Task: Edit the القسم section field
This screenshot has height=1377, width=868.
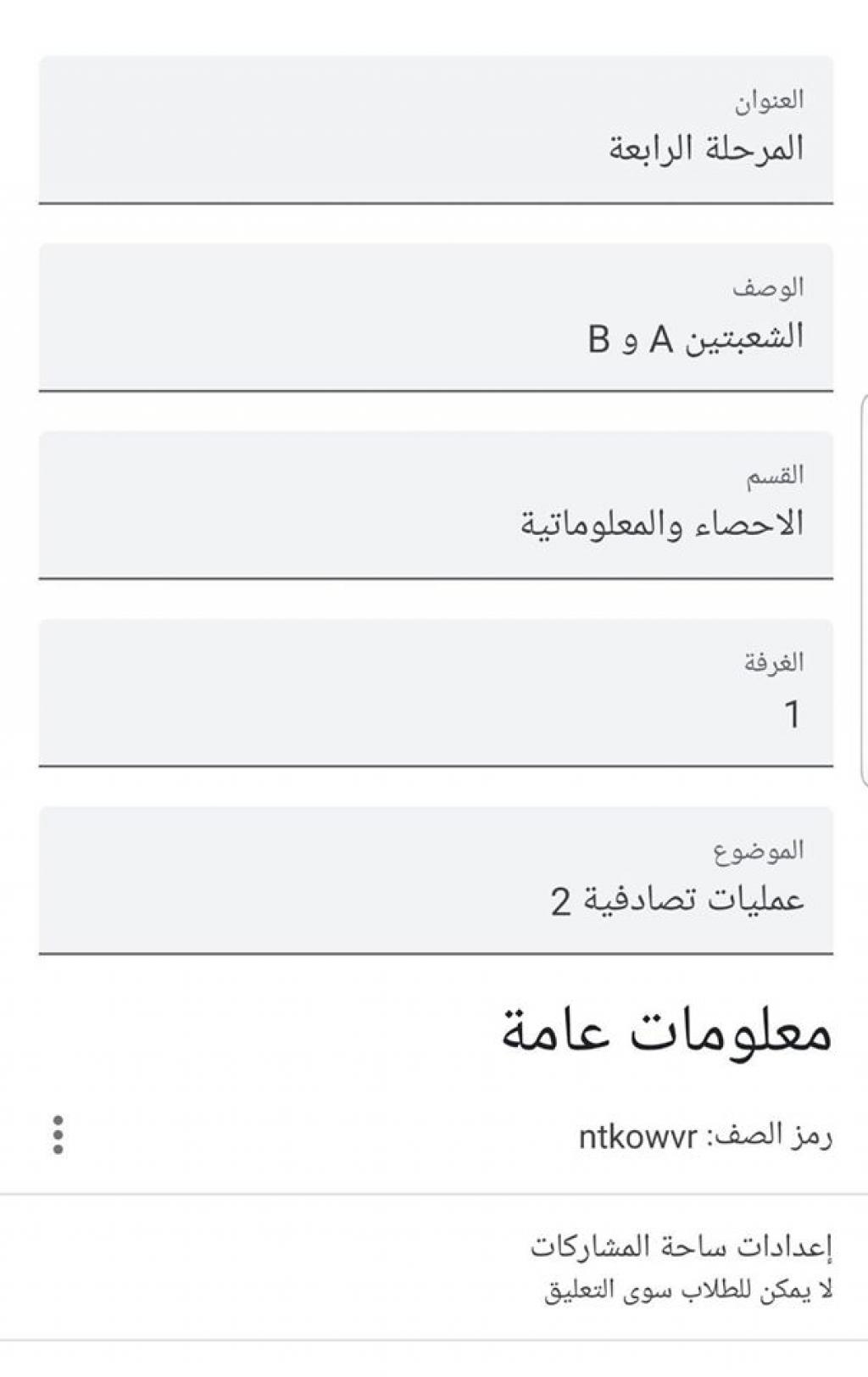Action: click(436, 524)
